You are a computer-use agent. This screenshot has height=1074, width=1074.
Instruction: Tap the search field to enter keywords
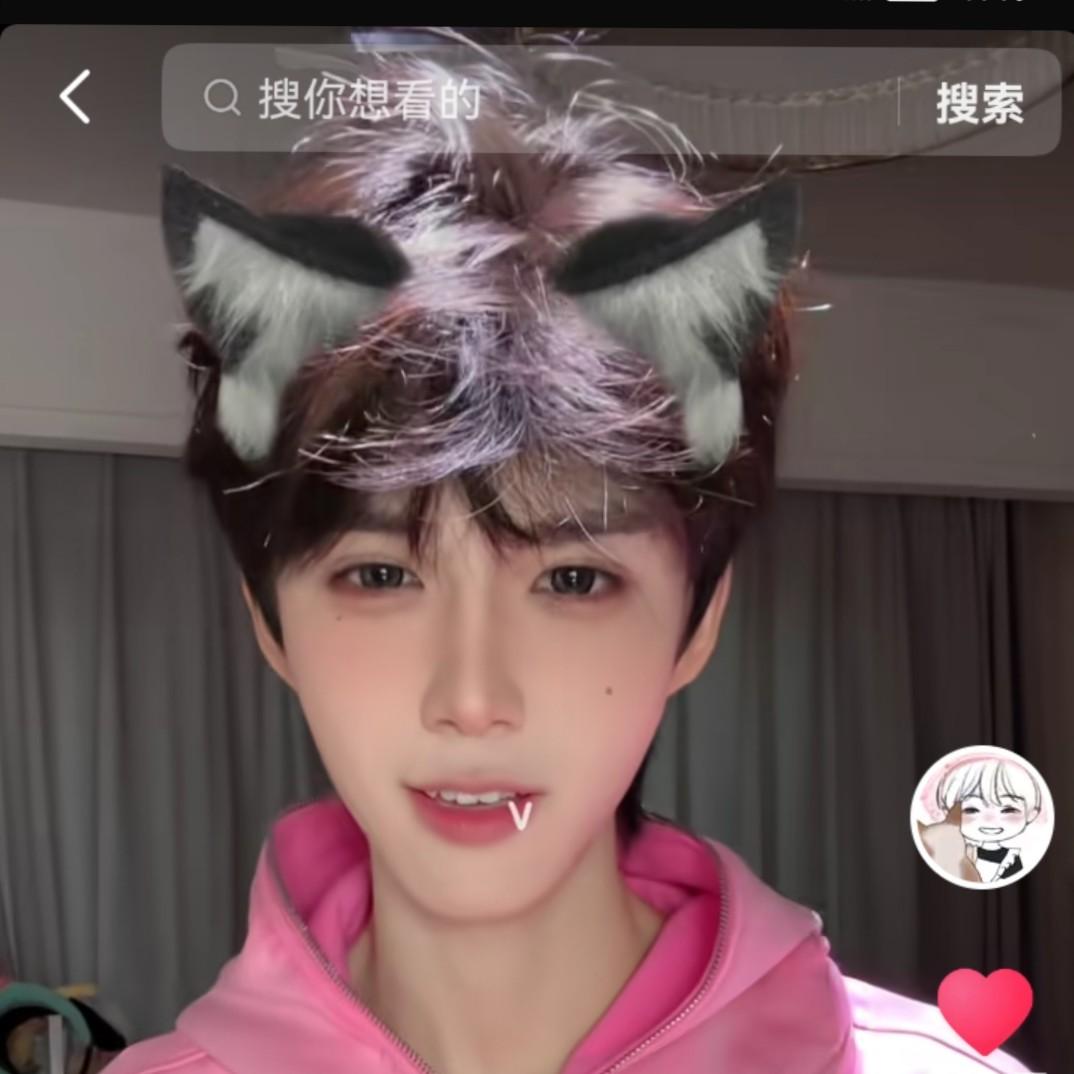pos(530,99)
